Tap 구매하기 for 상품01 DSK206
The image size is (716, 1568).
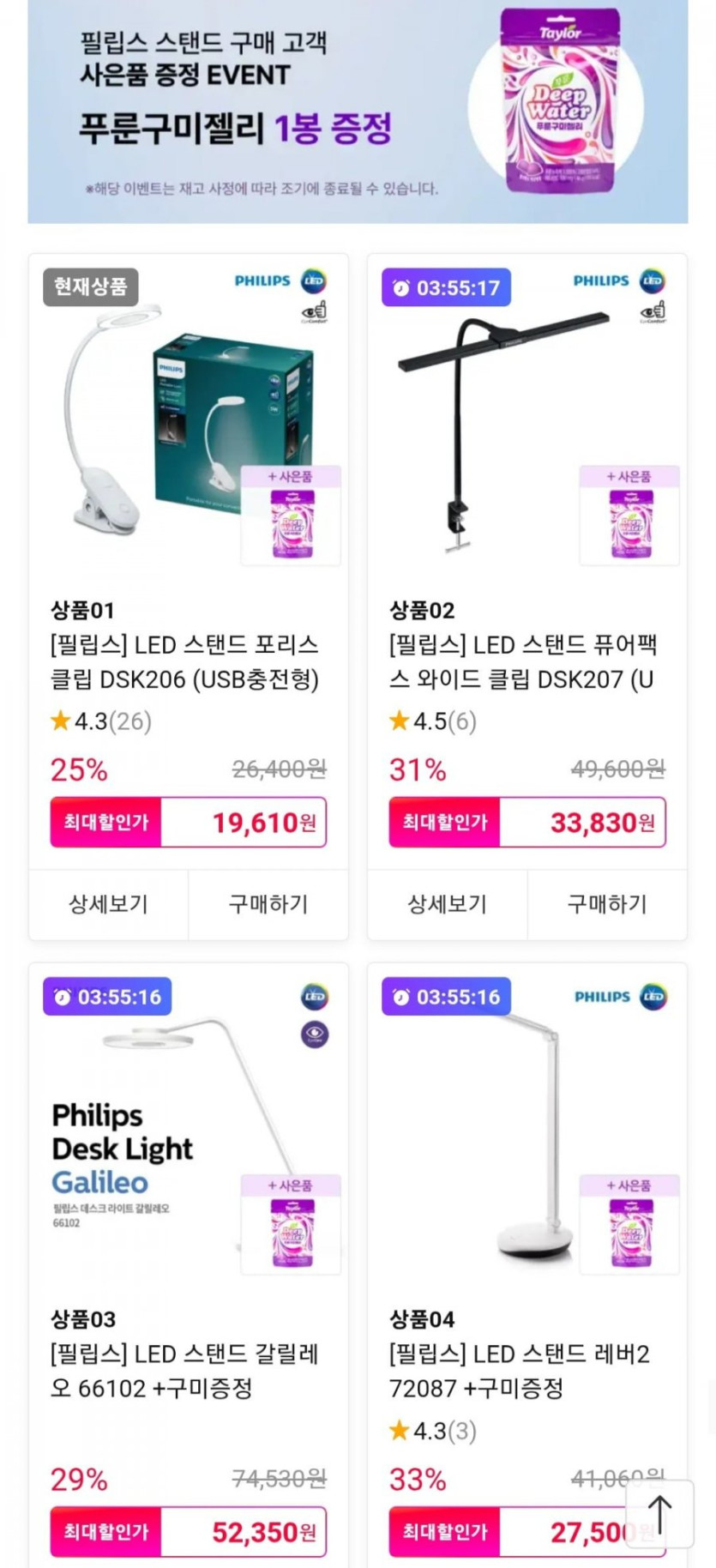tap(268, 904)
